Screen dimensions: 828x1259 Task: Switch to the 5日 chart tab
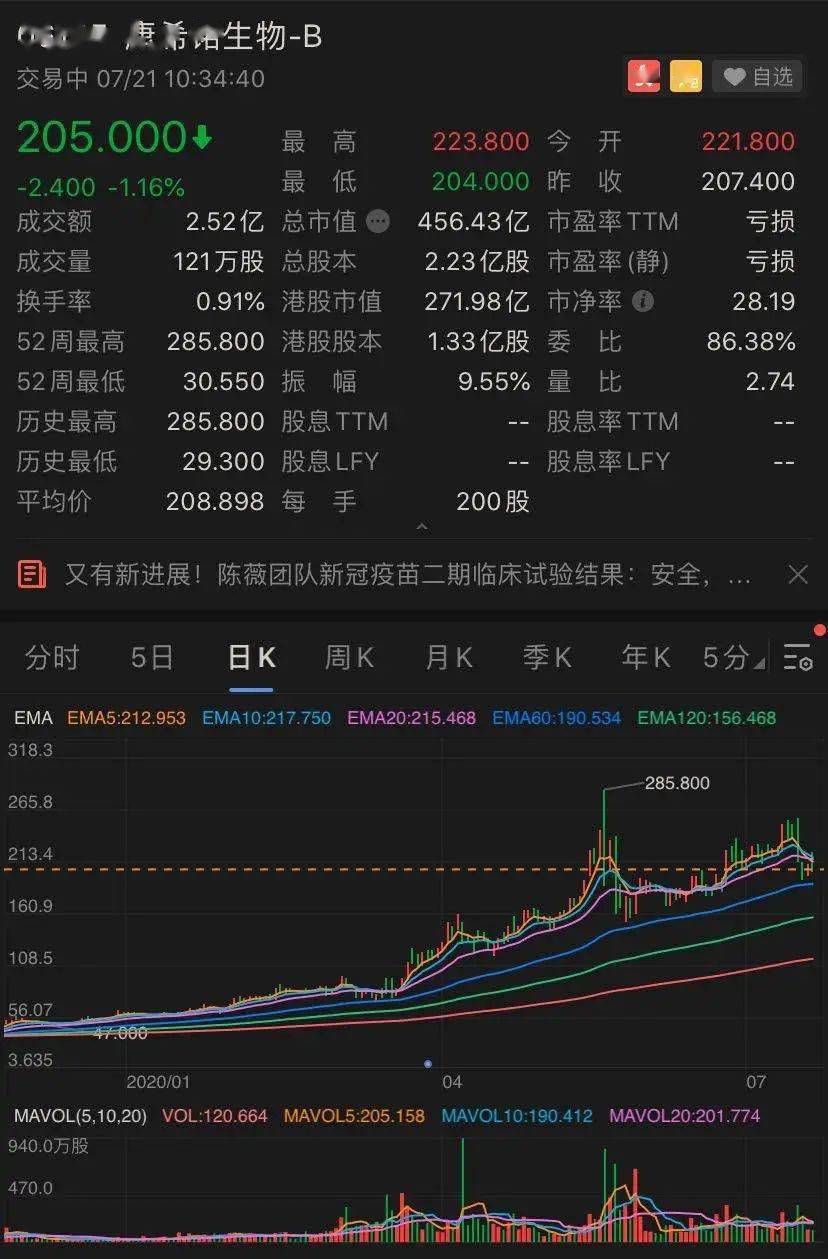pos(152,657)
